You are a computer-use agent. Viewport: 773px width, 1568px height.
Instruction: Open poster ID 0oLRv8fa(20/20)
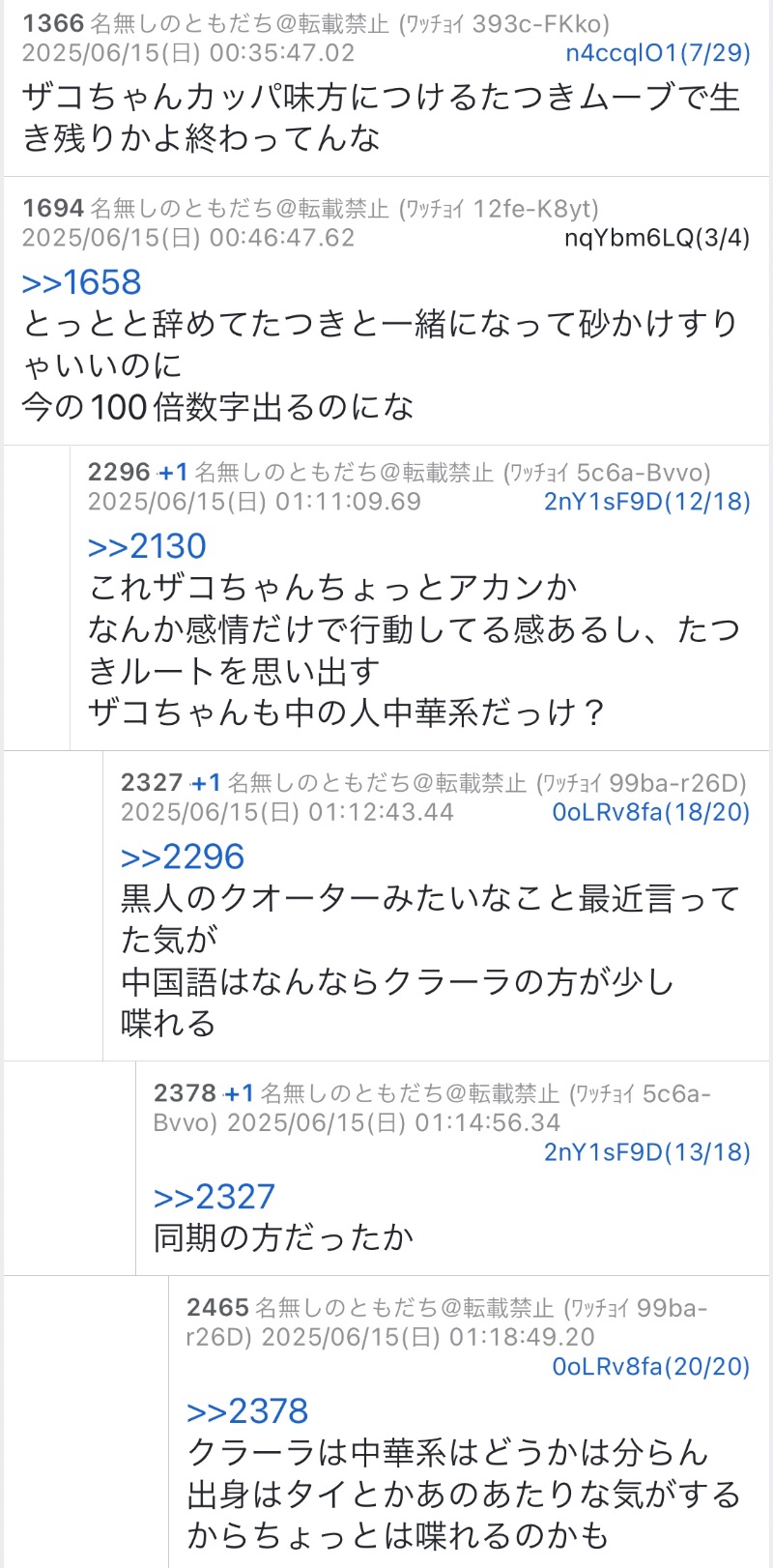pos(651,1366)
